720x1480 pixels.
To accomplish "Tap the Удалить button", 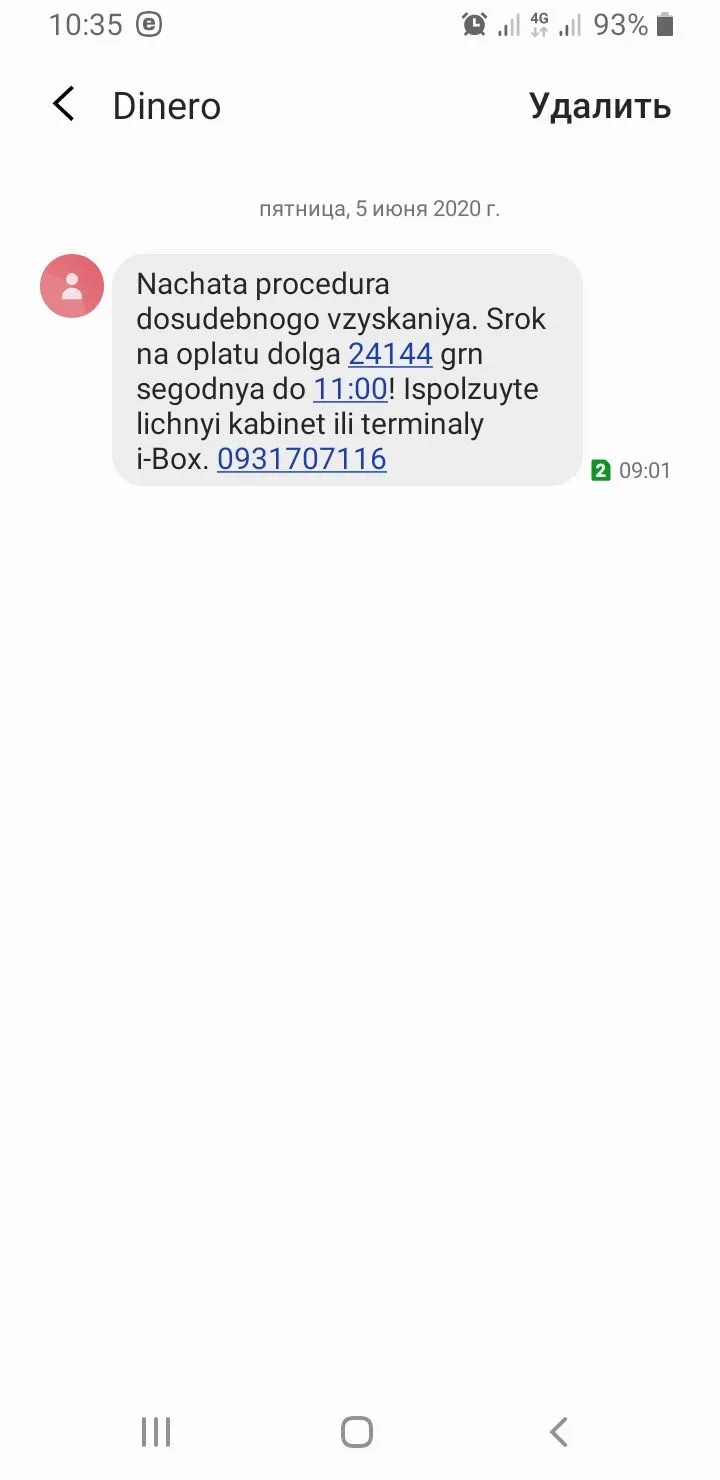I will coord(599,106).
